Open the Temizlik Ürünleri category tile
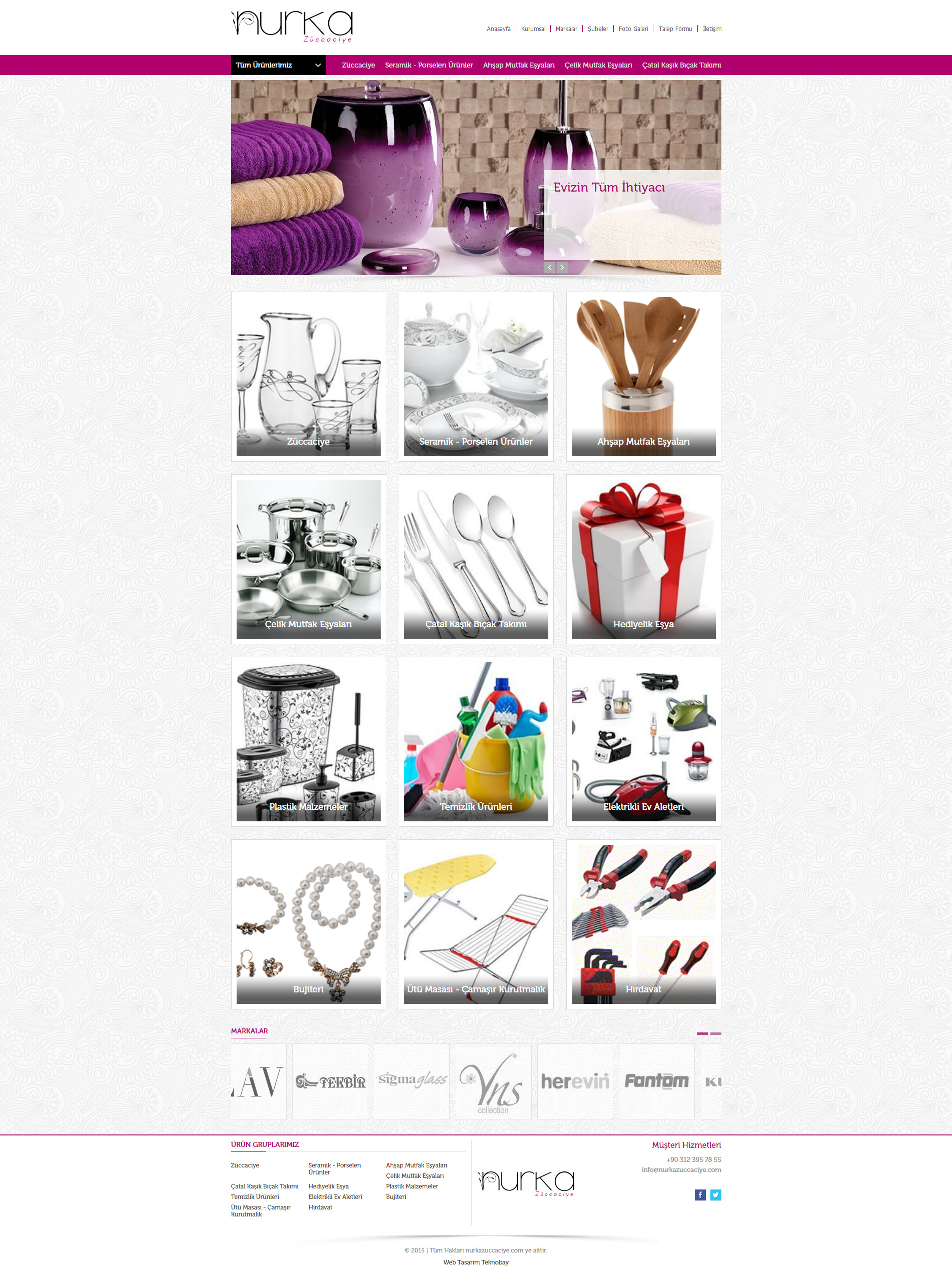 click(x=475, y=741)
